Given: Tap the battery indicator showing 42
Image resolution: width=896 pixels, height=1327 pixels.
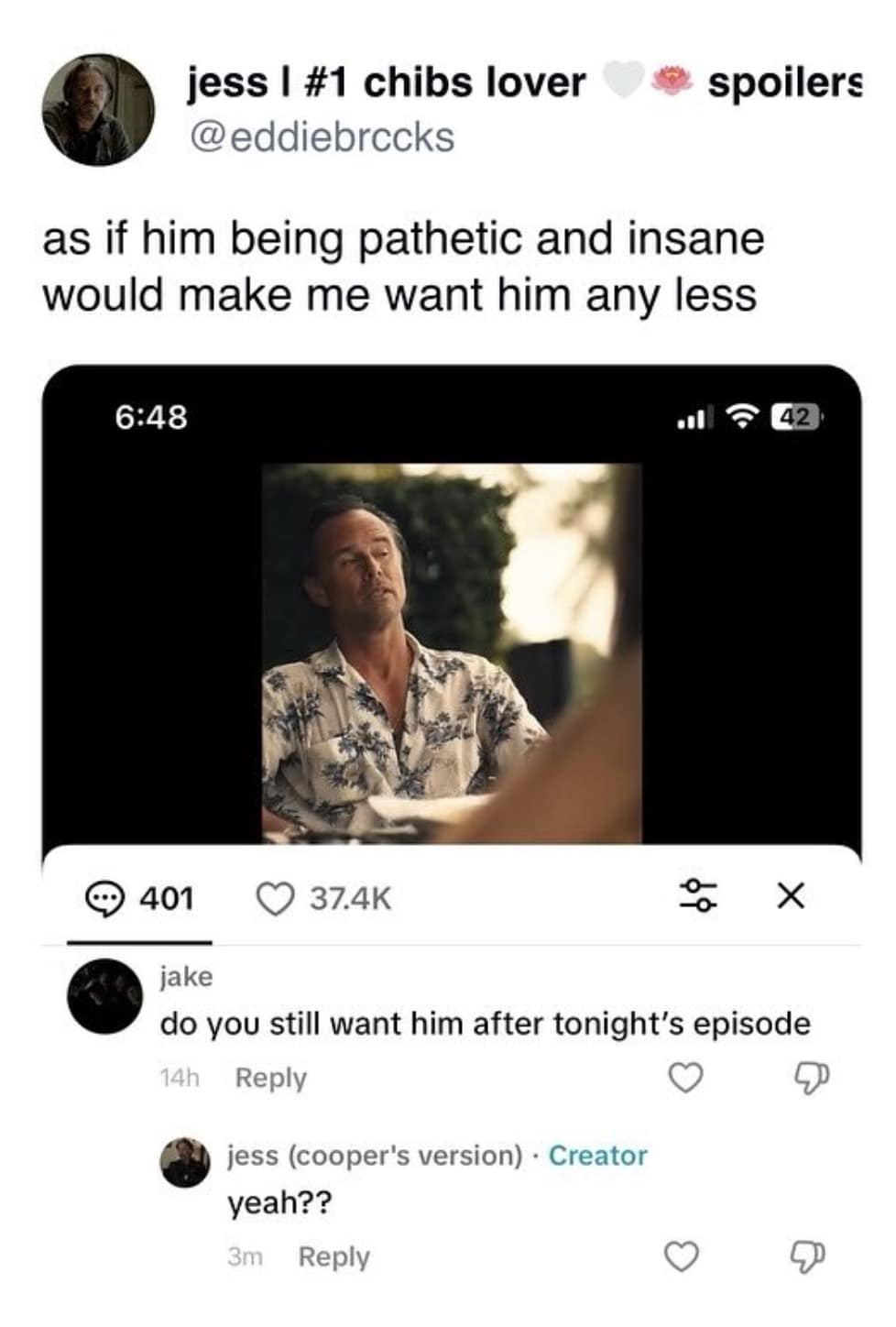Looking at the screenshot, I should click(793, 417).
